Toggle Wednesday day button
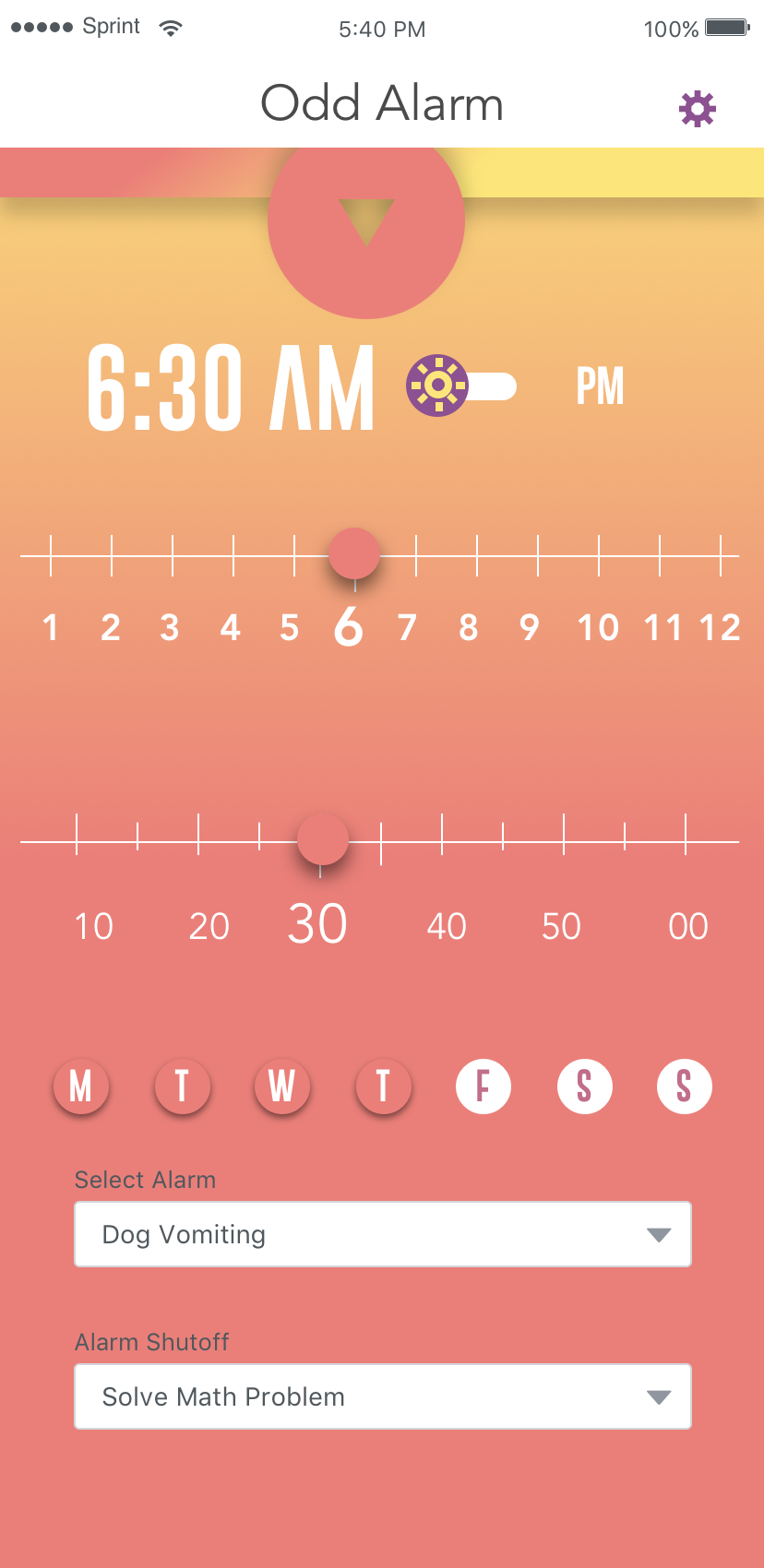Image resolution: width=764 pixels, height=1568 pixels. pos(282,1087)
